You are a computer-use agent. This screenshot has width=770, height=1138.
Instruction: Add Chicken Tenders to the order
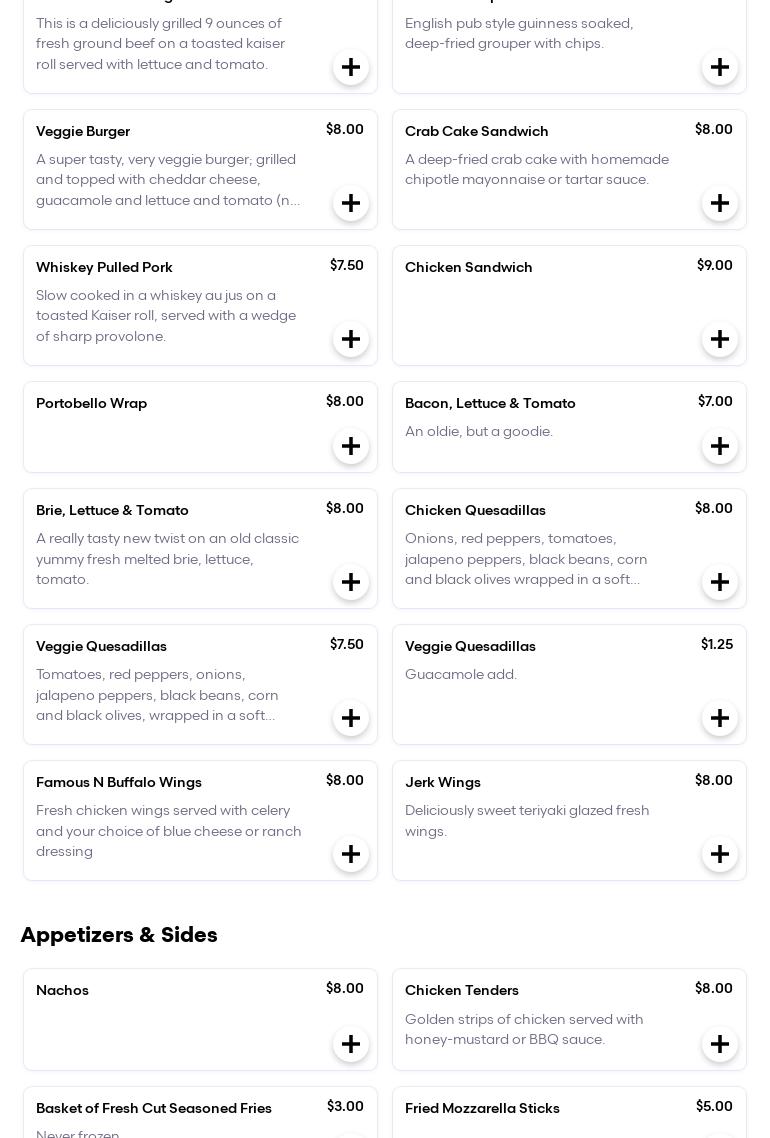pos(720,1043)
